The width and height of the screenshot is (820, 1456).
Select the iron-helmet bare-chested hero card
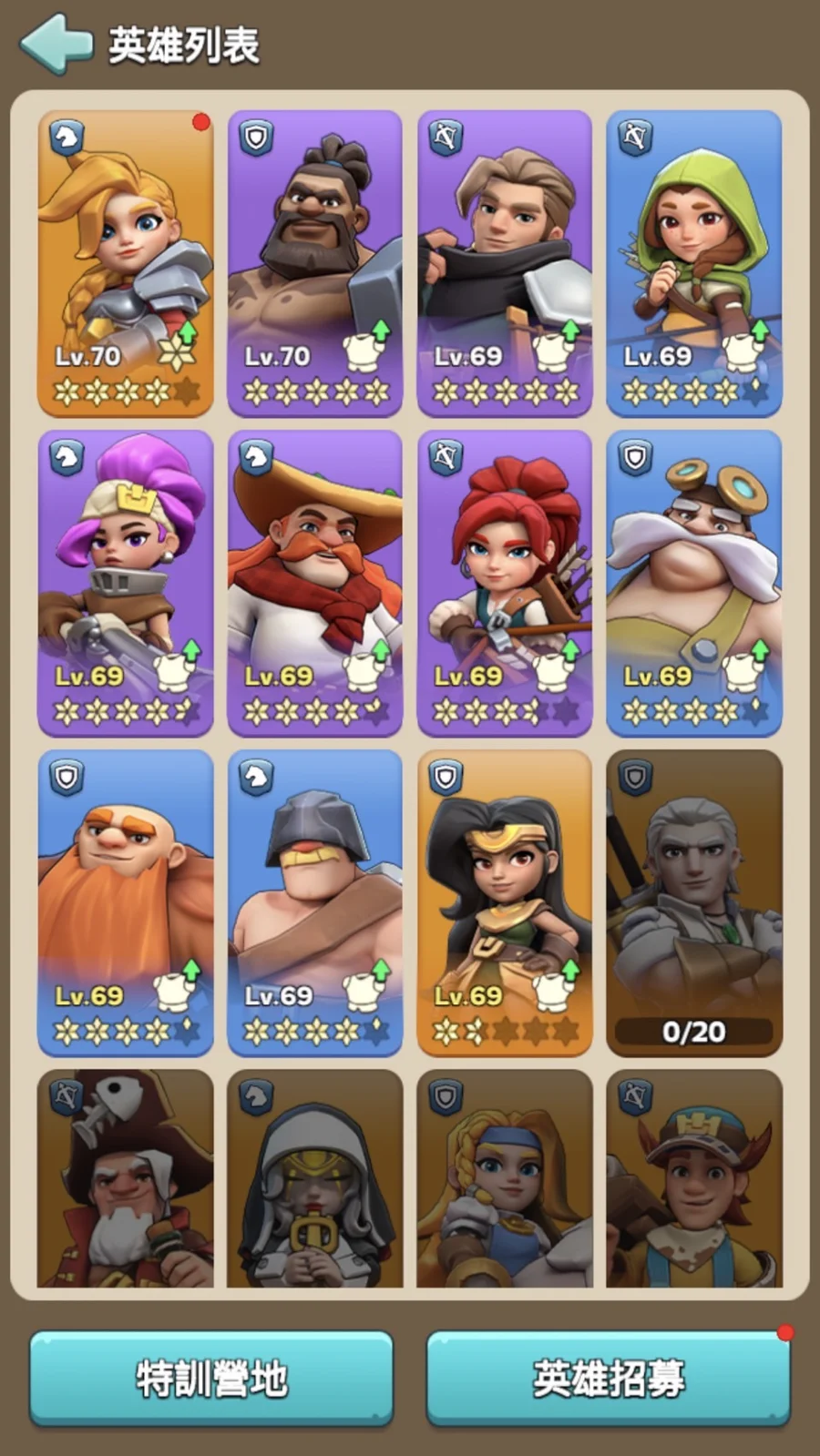pyautogui.click(x=315, y=903)
